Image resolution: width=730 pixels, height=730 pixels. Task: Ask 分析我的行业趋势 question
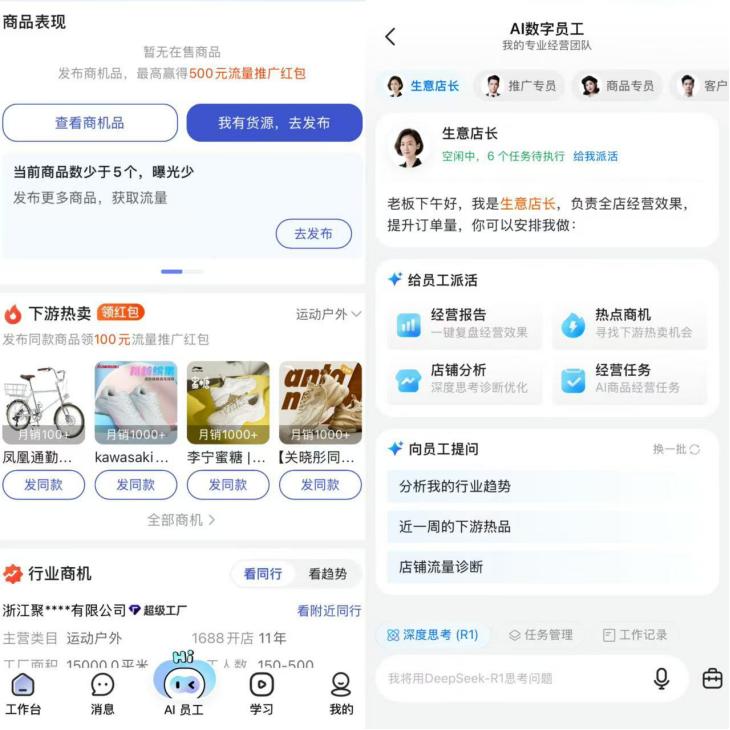click(x=455, y=487)
